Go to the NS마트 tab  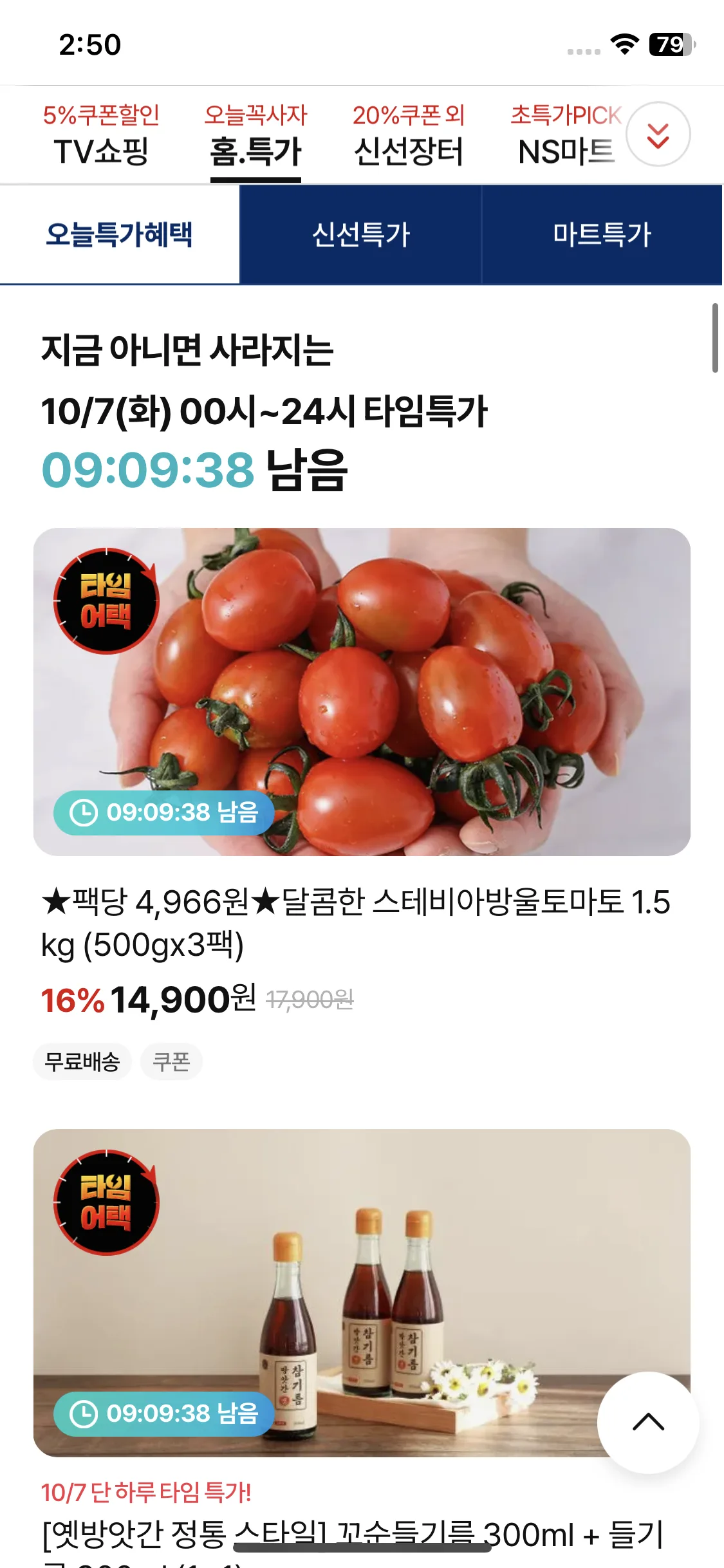coord(565,136)
